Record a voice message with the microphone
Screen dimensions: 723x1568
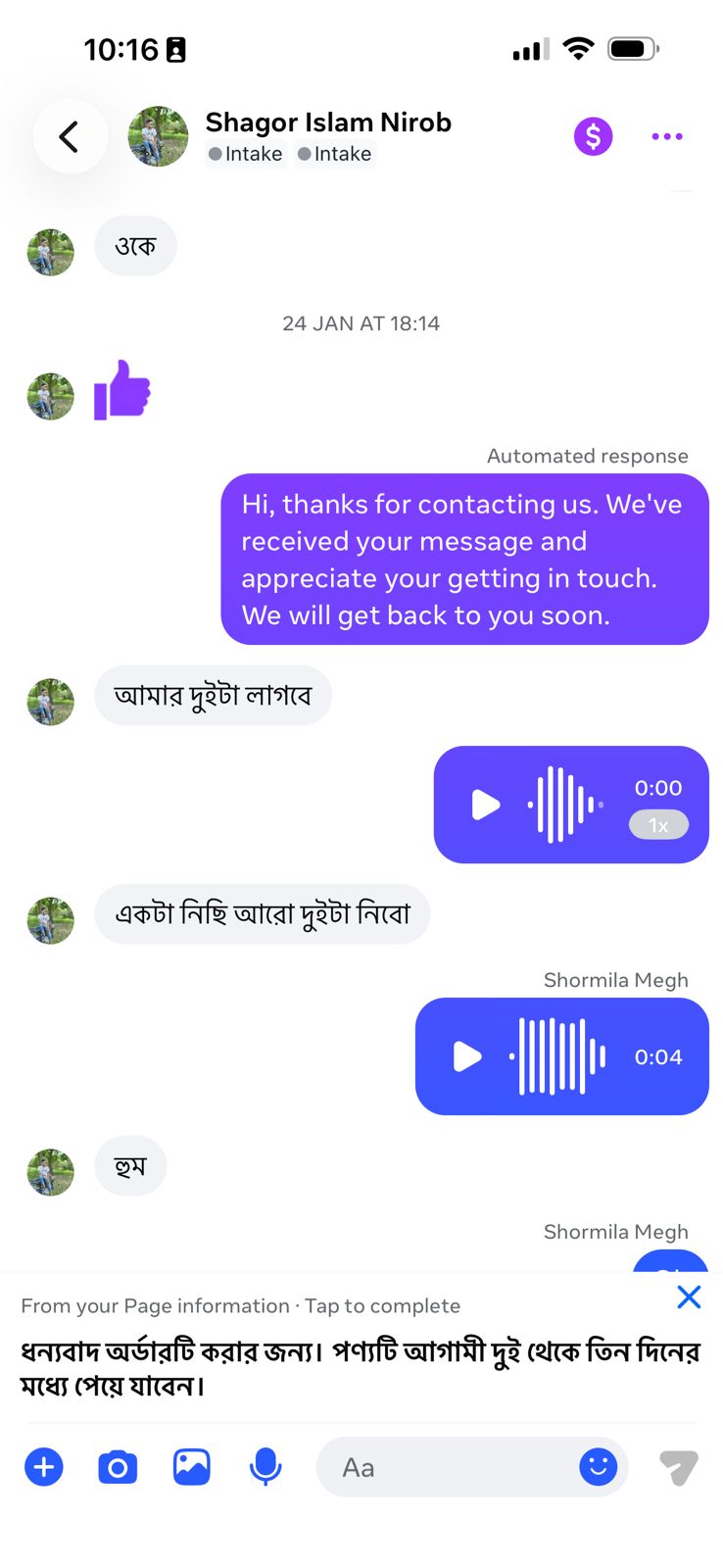(265, 1467)
